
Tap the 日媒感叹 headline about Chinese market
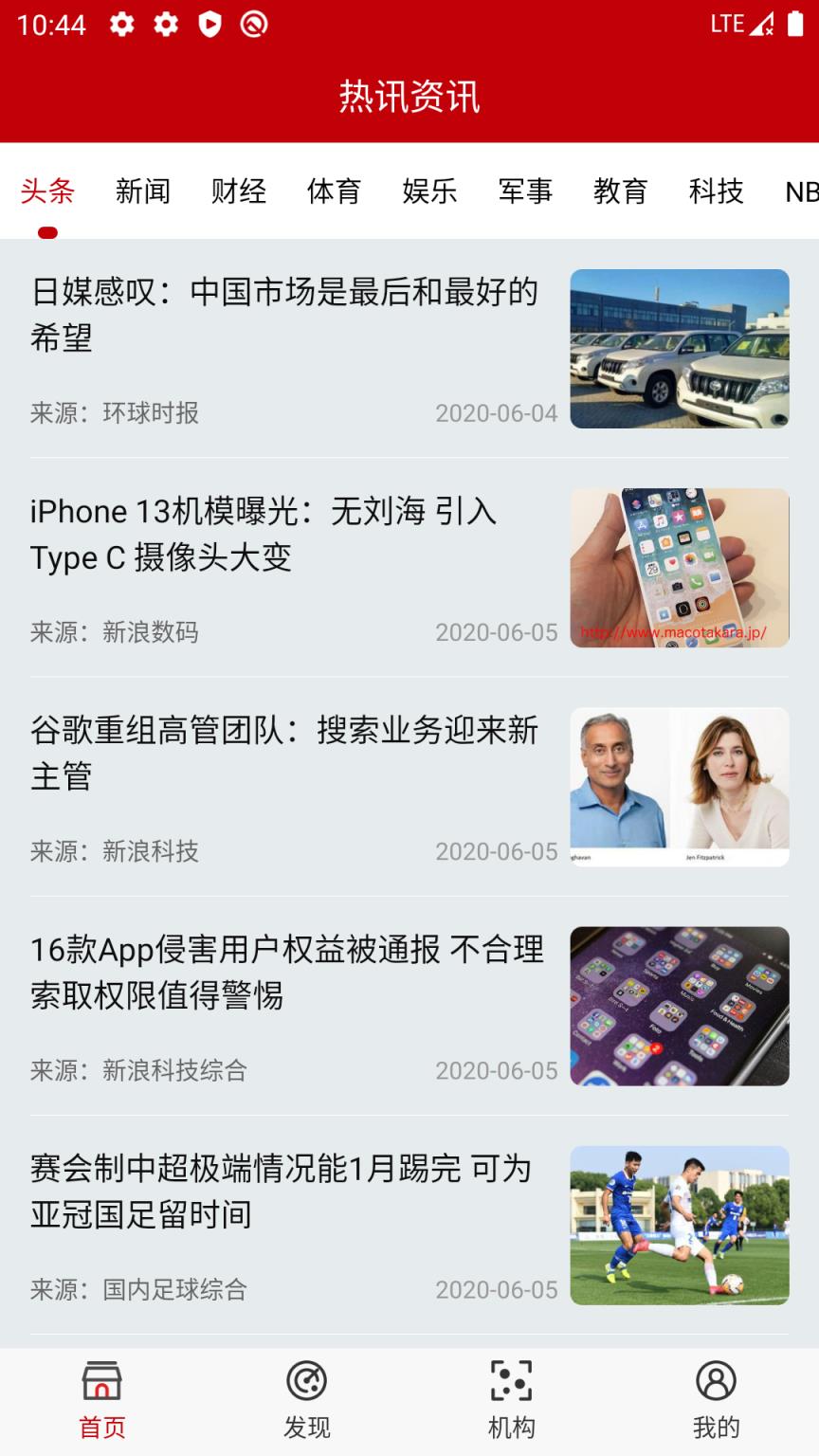[284, 316]
